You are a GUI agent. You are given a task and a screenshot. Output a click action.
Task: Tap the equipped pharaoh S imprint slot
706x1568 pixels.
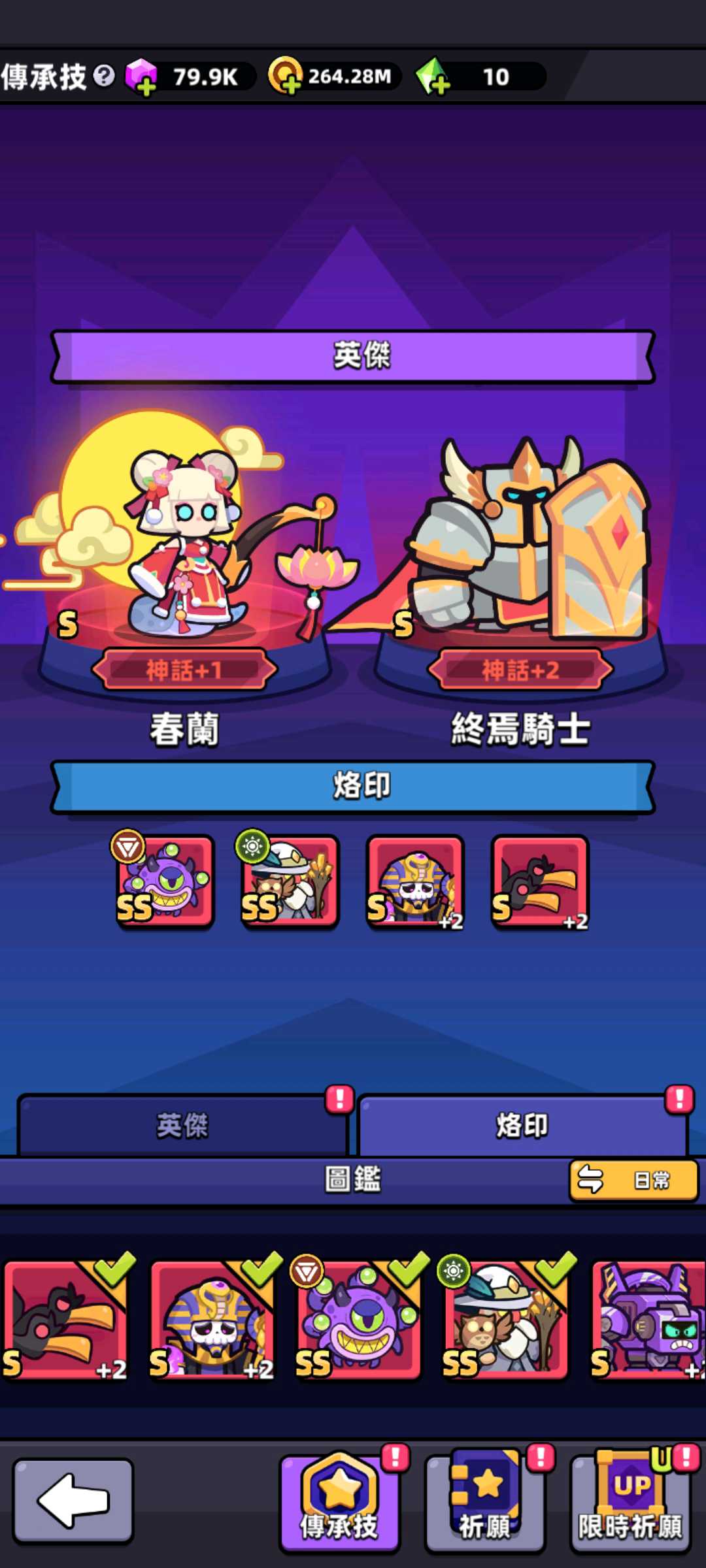415,881
